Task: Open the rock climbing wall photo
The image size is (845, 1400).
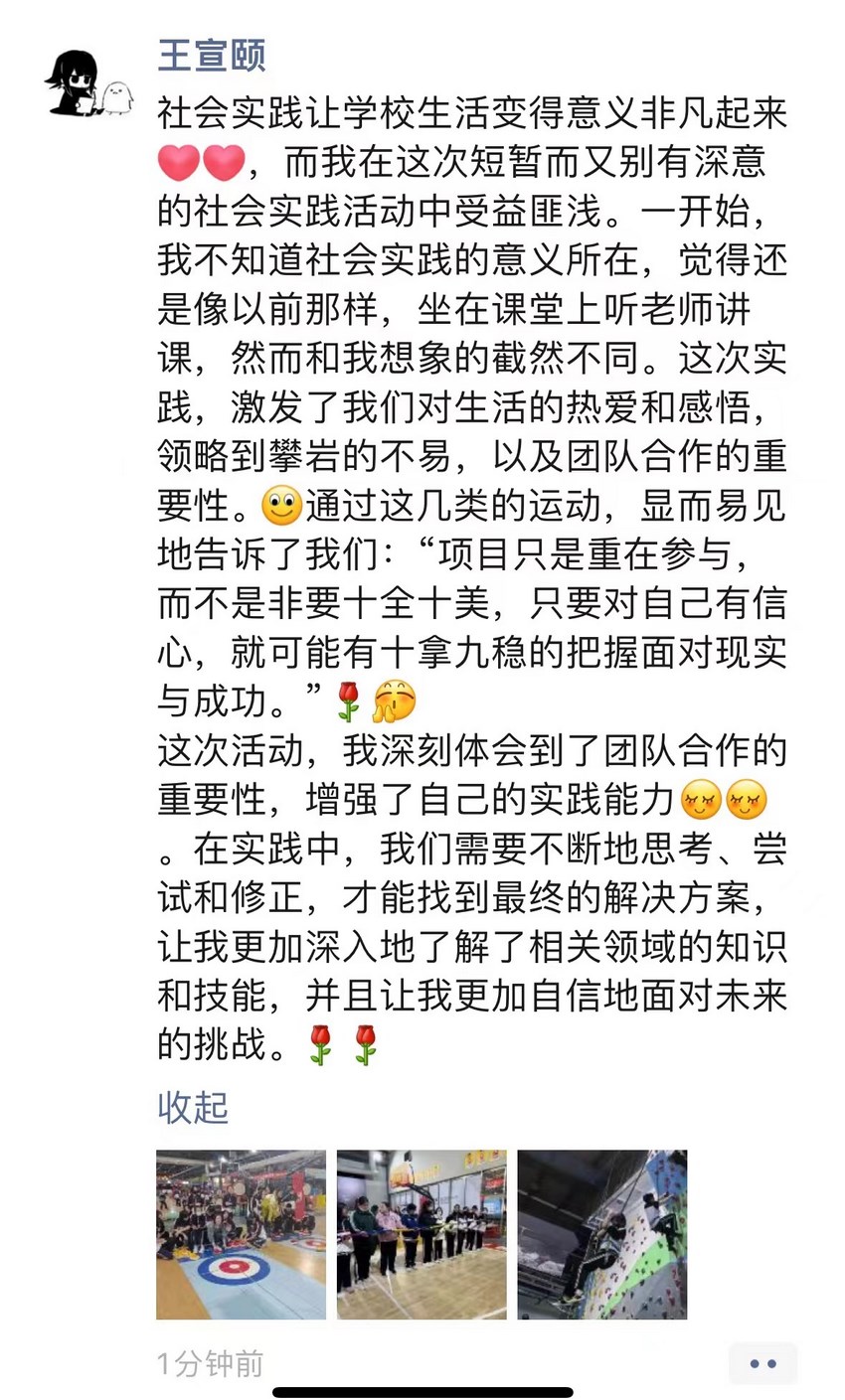Action: pos(601,1235)
